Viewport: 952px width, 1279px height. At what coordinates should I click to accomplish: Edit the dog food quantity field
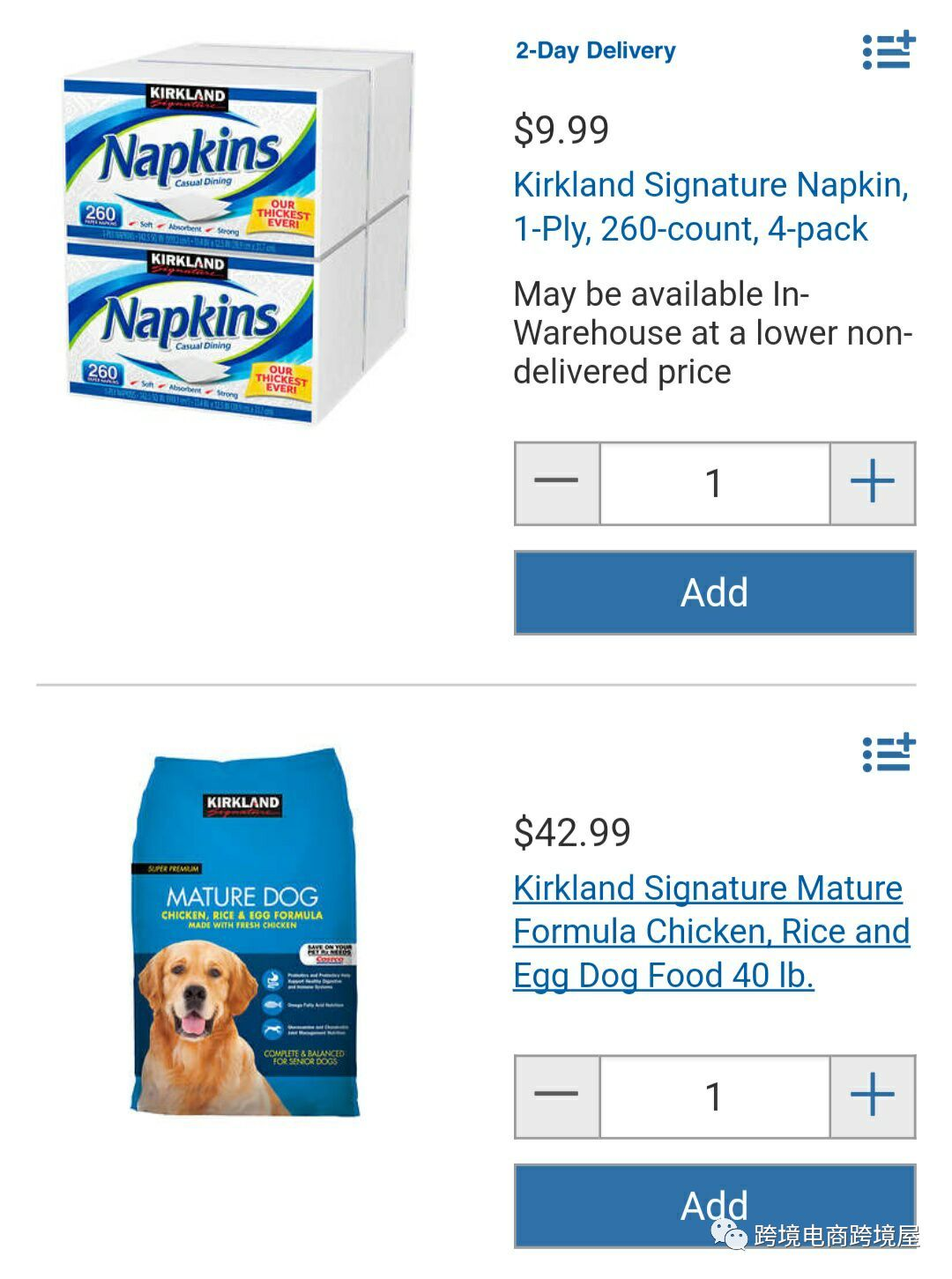tap(714, 1096)
